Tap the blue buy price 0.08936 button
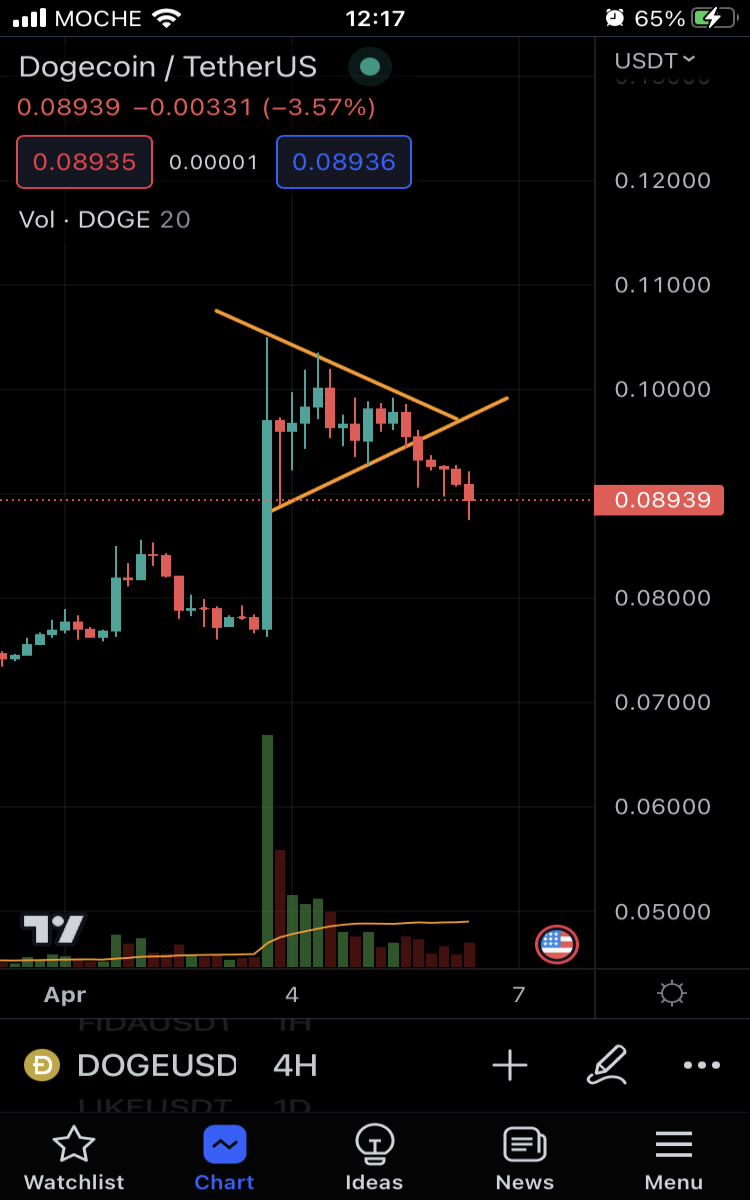 click(x=344, y=162)
